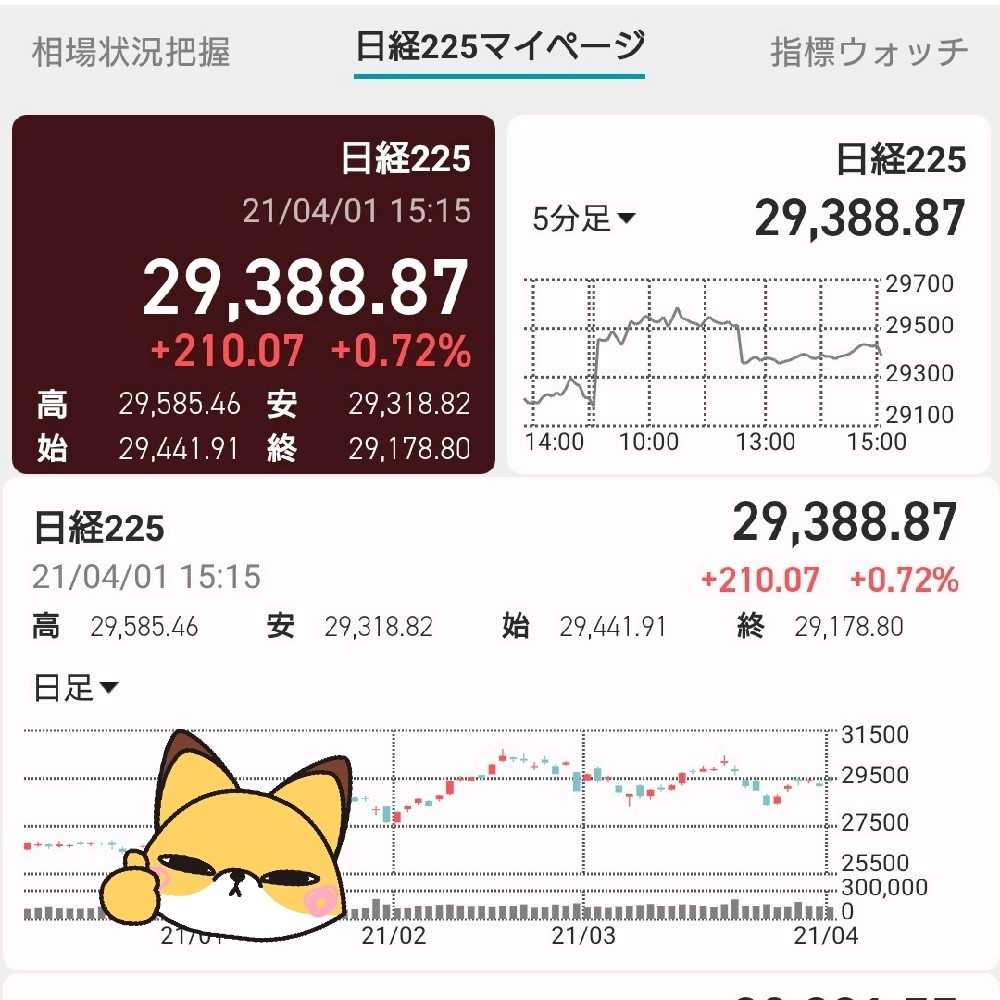Viewport: 1000px width, 1000px height.
Task: Open the 5分足 interval dropdown
Action: 584,219
